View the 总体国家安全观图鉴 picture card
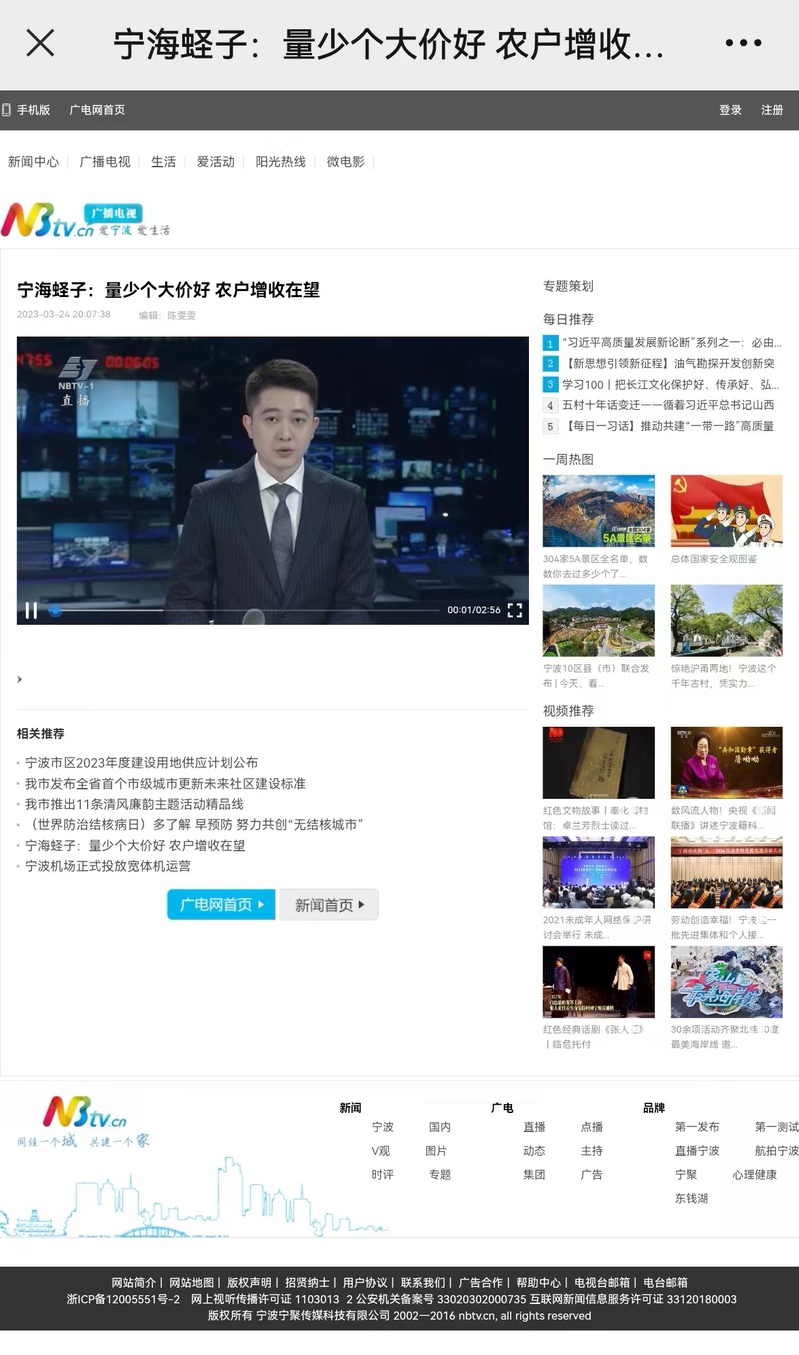Image resolution: width=799 pixels, height=1355 pixels. pos(726,511)
